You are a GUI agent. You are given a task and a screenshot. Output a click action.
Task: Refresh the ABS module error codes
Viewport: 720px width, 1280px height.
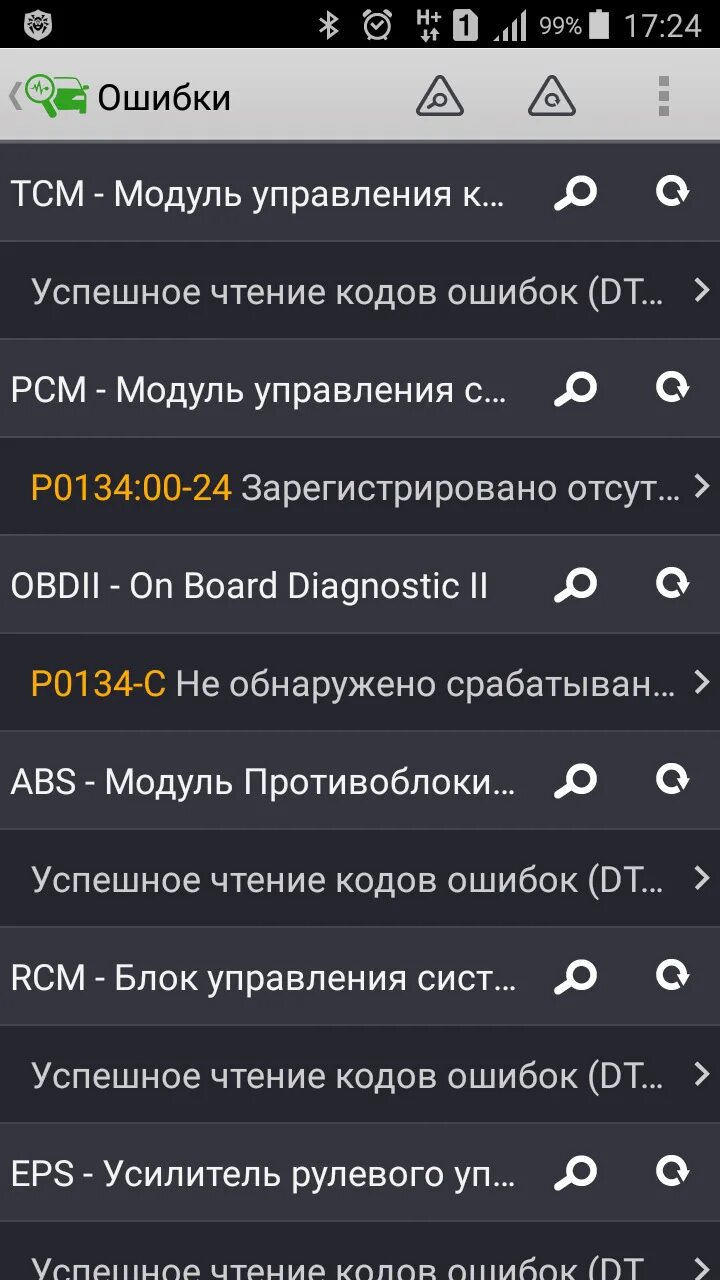673,779
